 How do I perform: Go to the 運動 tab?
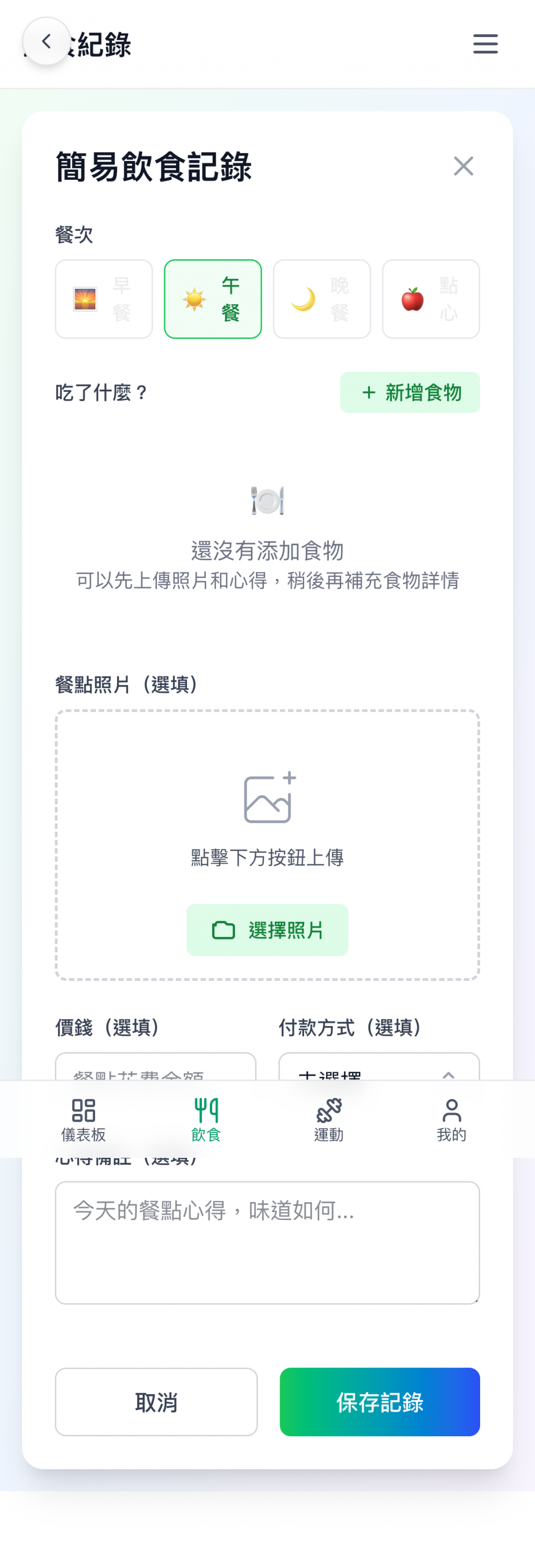click(x=329, y=1119)
